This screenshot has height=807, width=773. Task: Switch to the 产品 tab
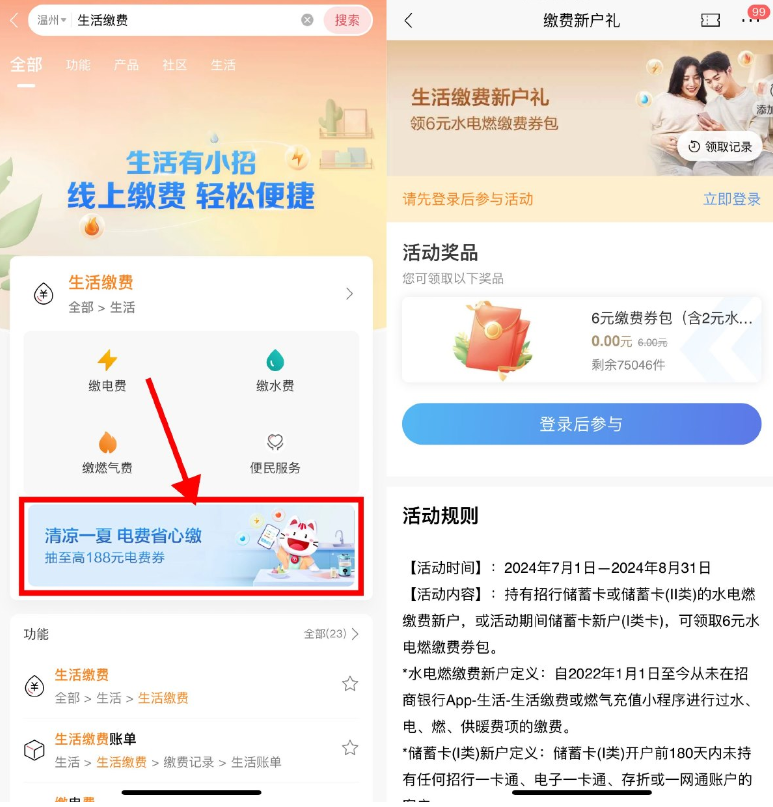(127, 65)
